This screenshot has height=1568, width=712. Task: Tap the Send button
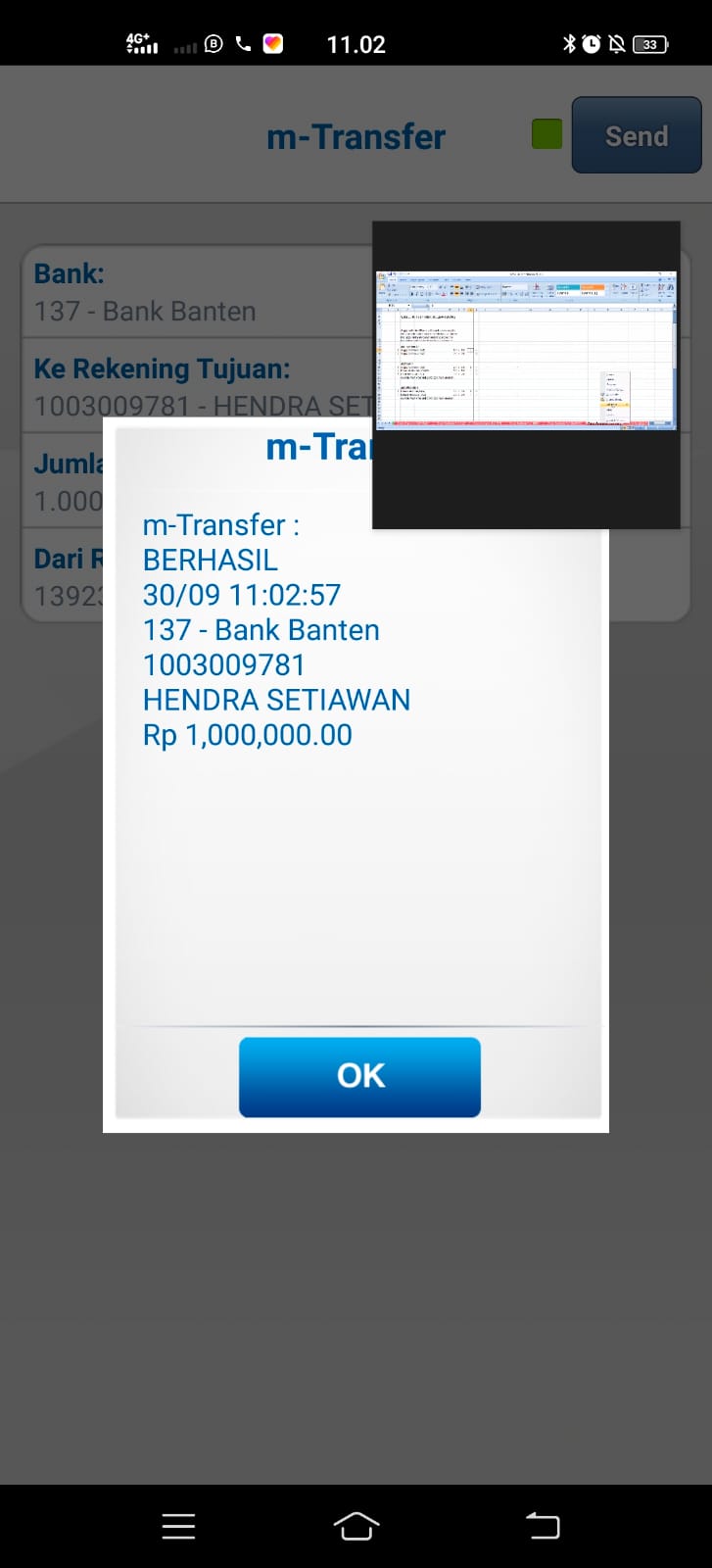coord(636,135)
